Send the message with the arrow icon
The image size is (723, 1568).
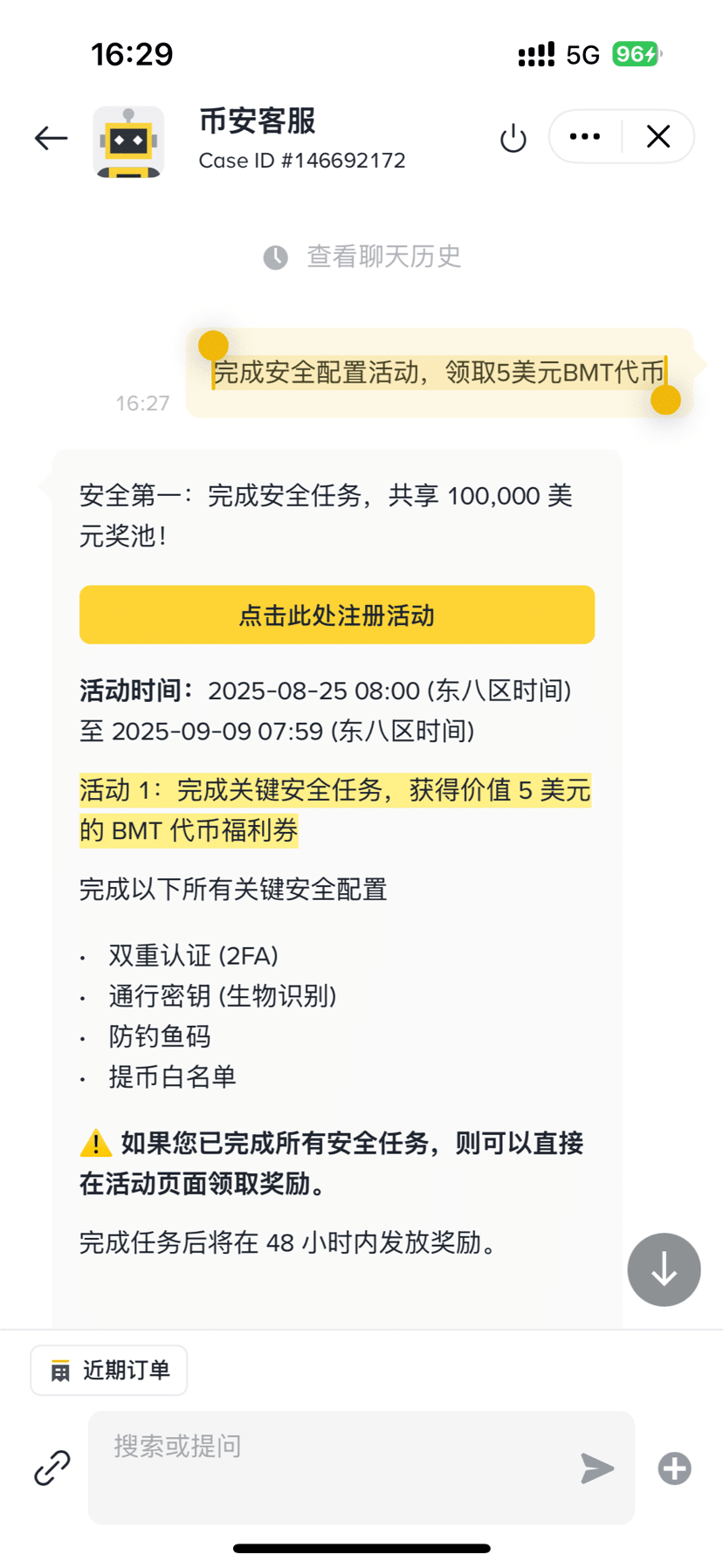tap(597, 1468)
